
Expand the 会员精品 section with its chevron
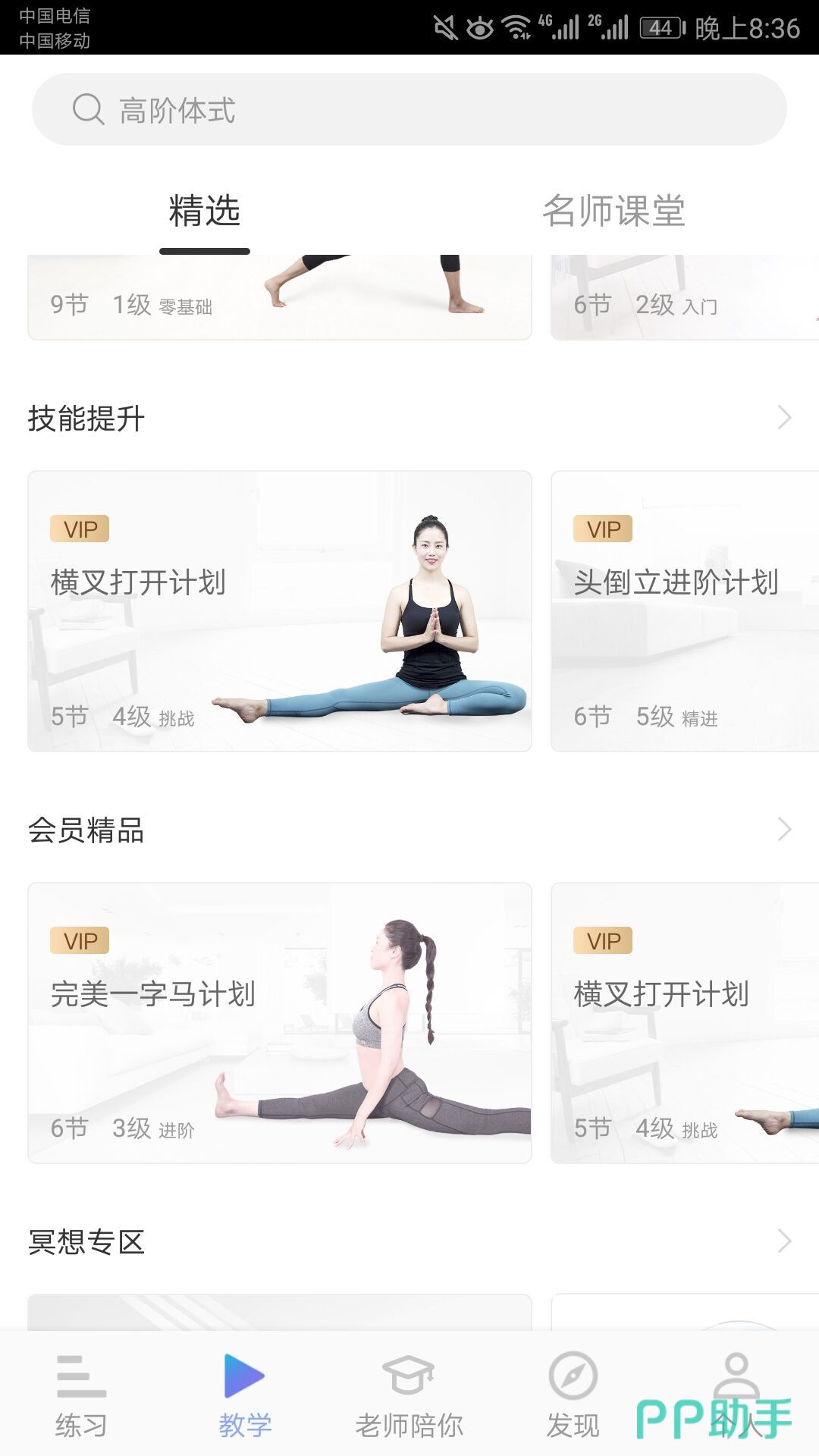[x=784, y=829]
